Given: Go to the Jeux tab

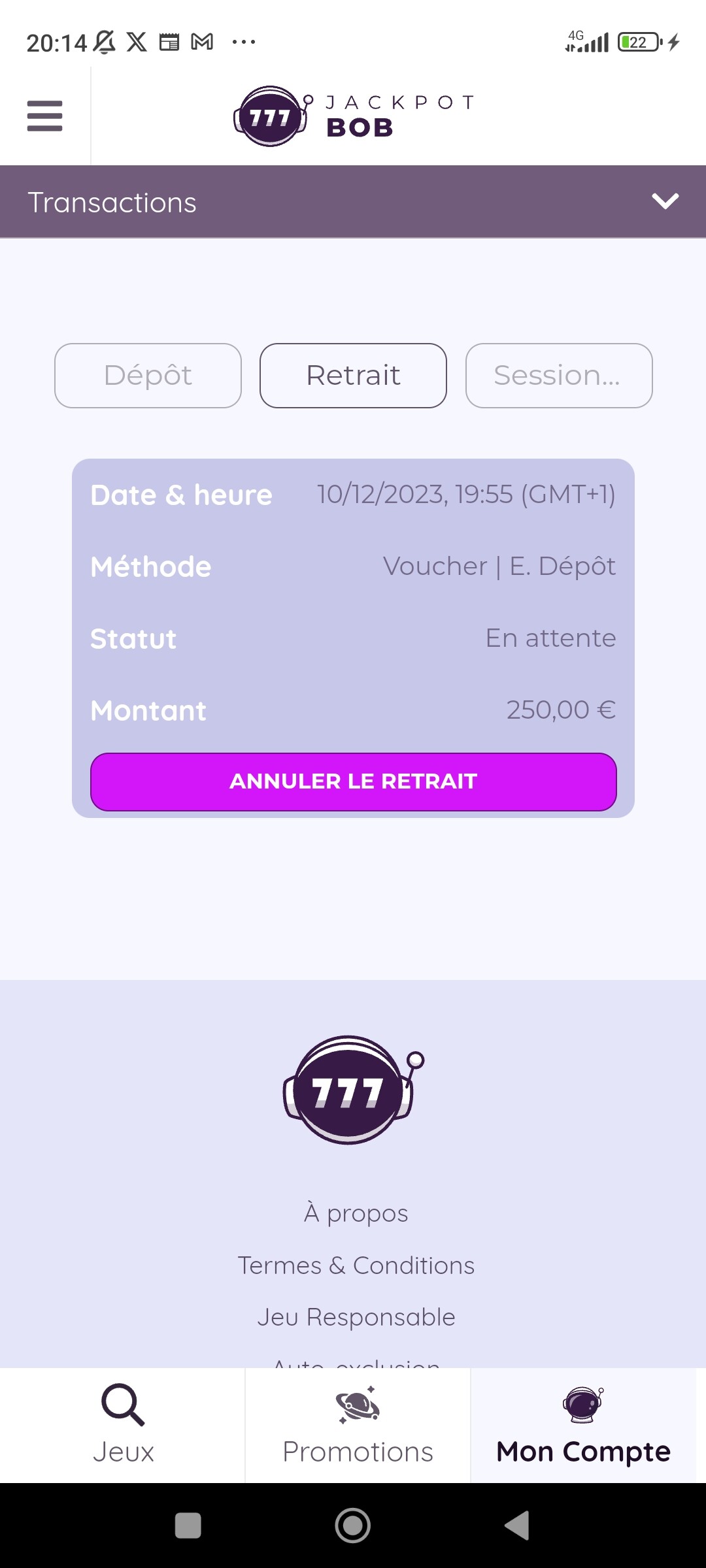Looking at the screenshot, I should tap(123, 1426).
